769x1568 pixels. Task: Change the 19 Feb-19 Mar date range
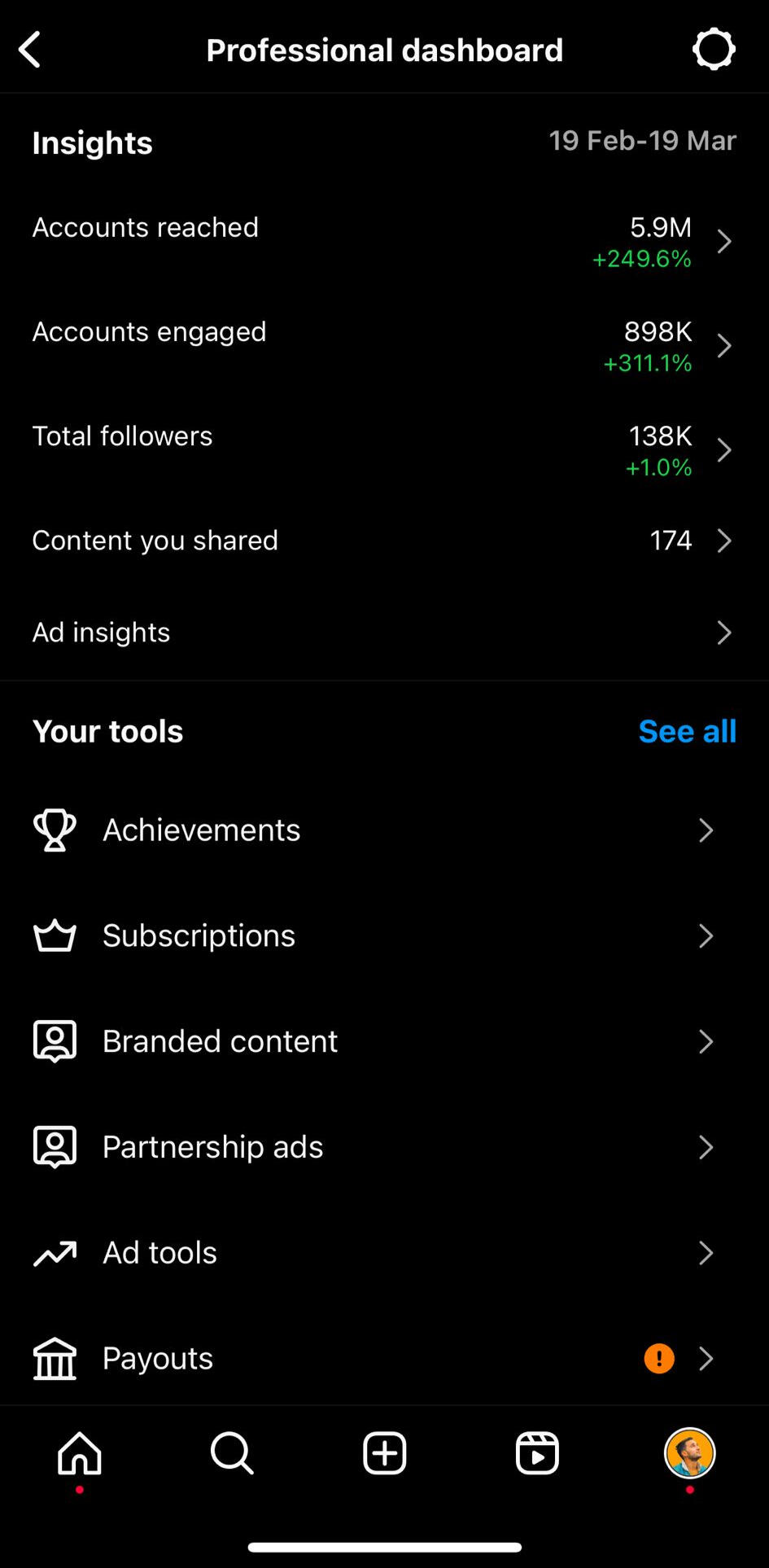coord(642,141)
